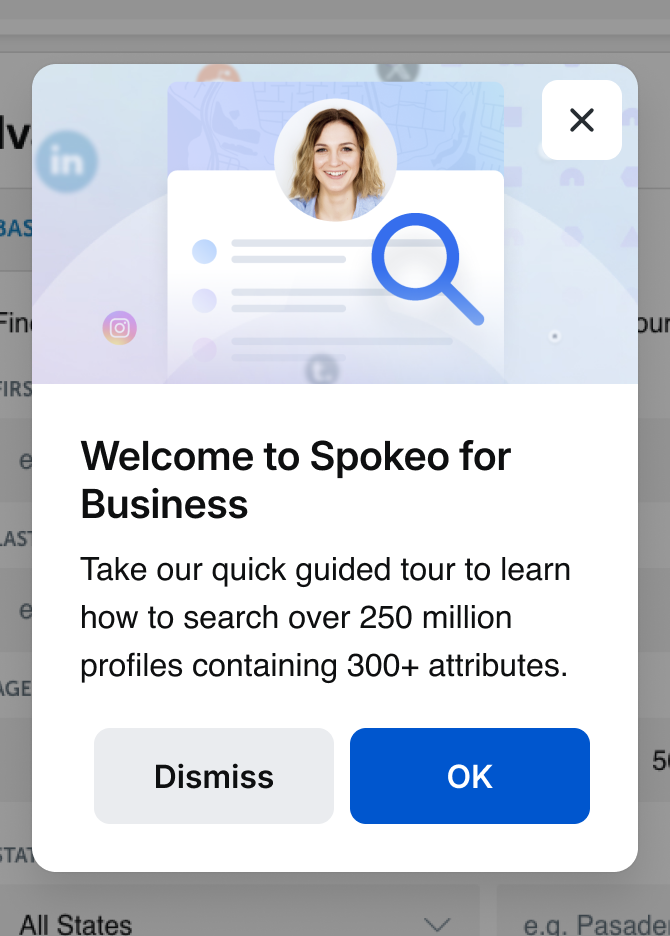Close the welcome dialog with X

click(581, 120)
